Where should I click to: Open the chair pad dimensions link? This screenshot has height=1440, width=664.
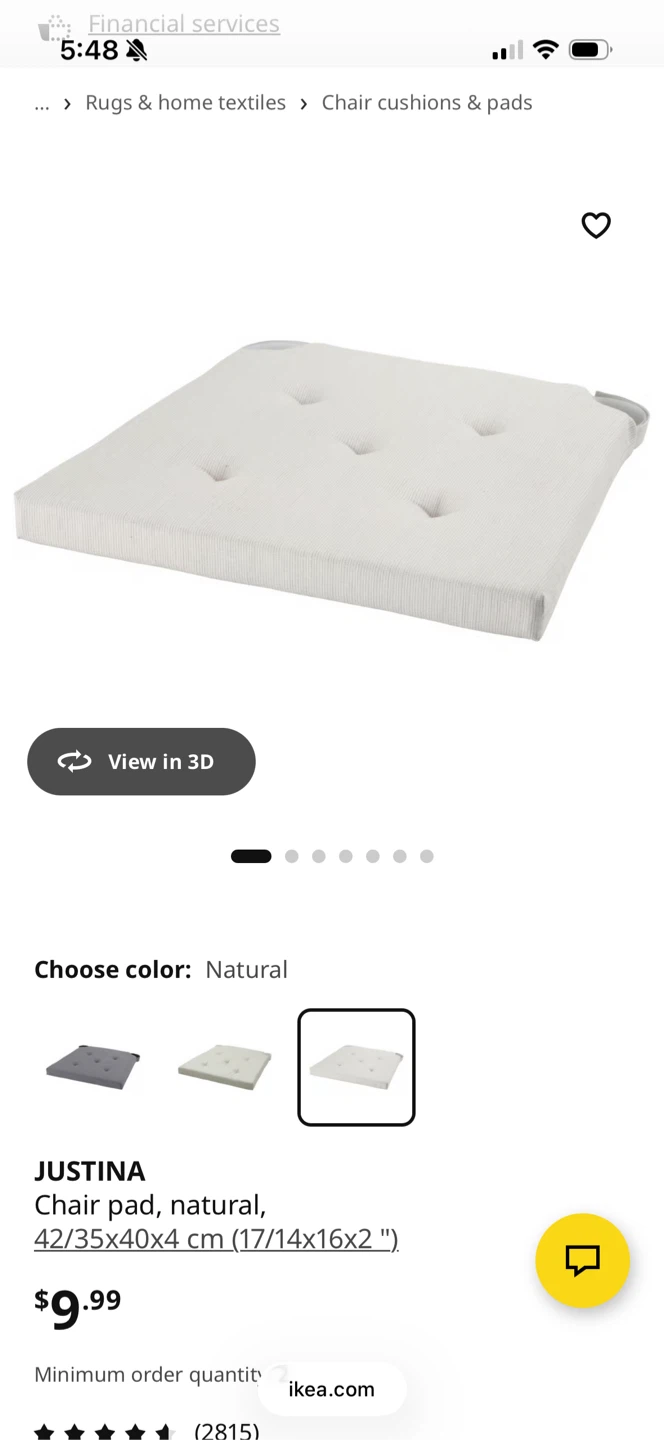[216, 1239]
